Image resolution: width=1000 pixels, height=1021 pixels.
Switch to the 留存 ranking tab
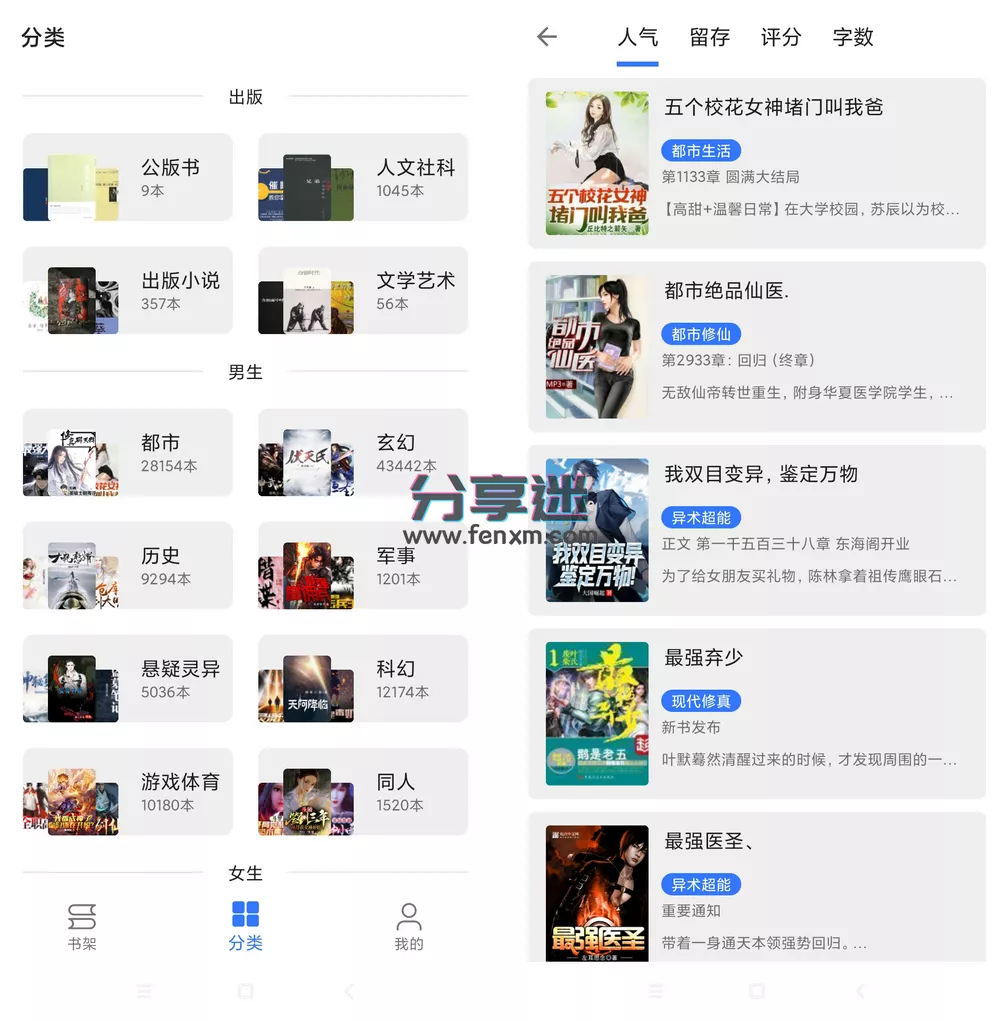click(x=709, y=37)
